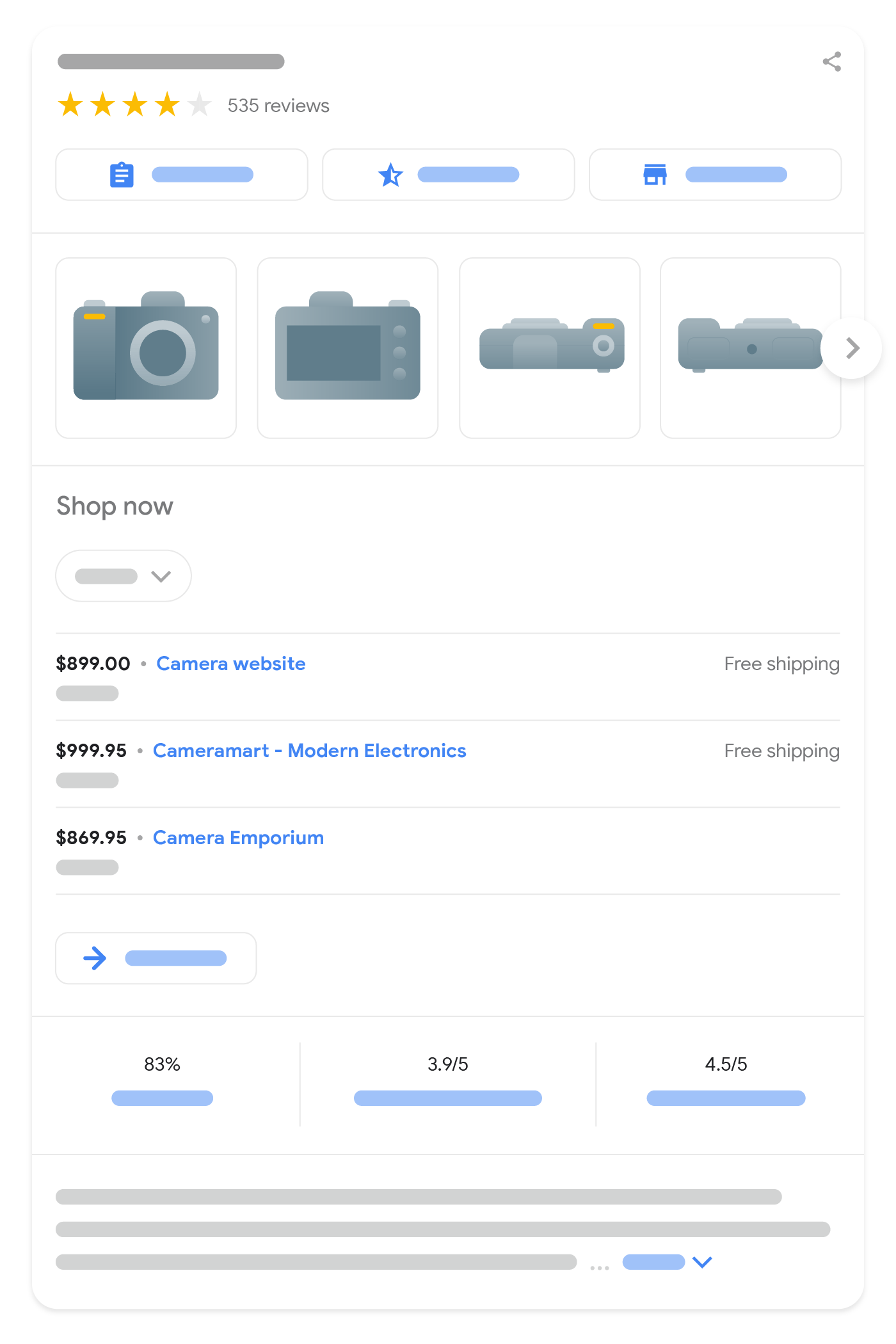The height and width of the screenshot is (1344, 896).
Task: Open the Camera website listing
Action: point(230,664)
